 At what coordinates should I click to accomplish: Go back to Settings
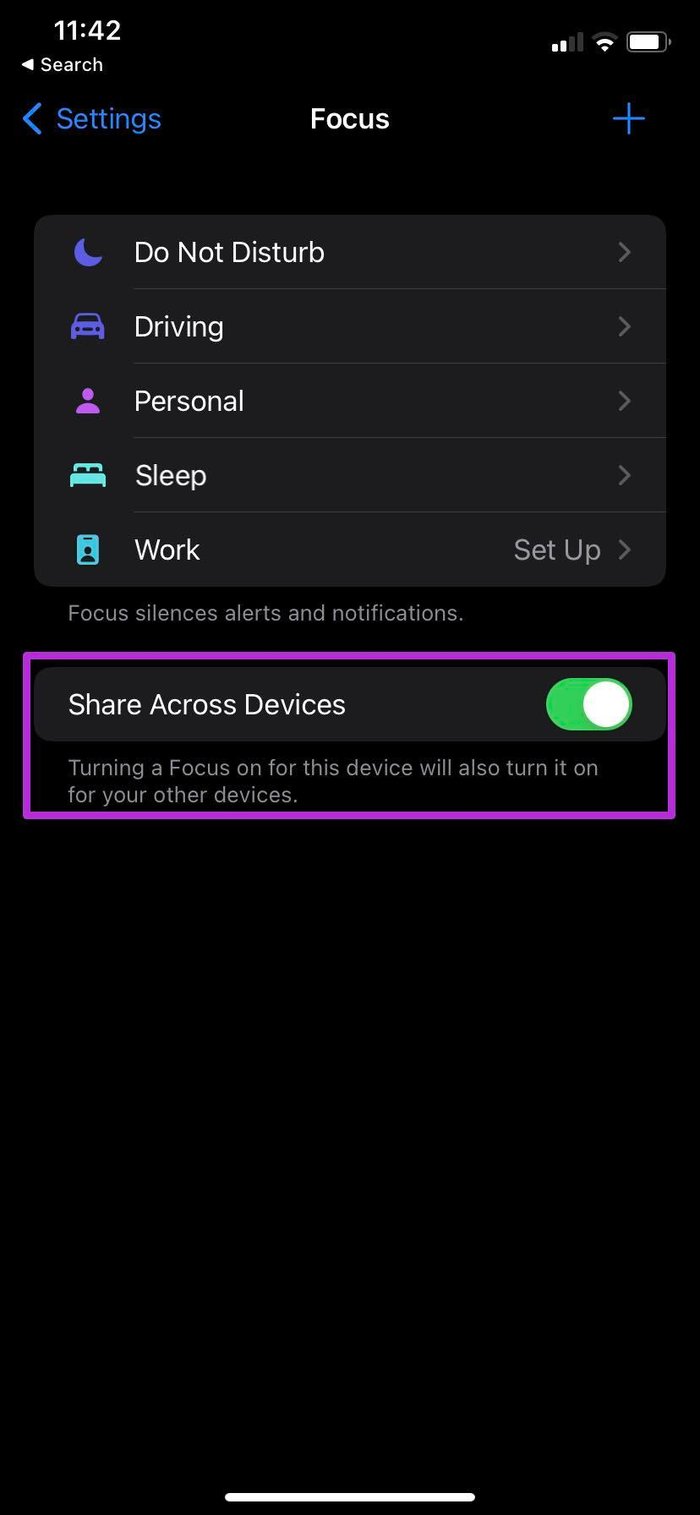point(91,119)
